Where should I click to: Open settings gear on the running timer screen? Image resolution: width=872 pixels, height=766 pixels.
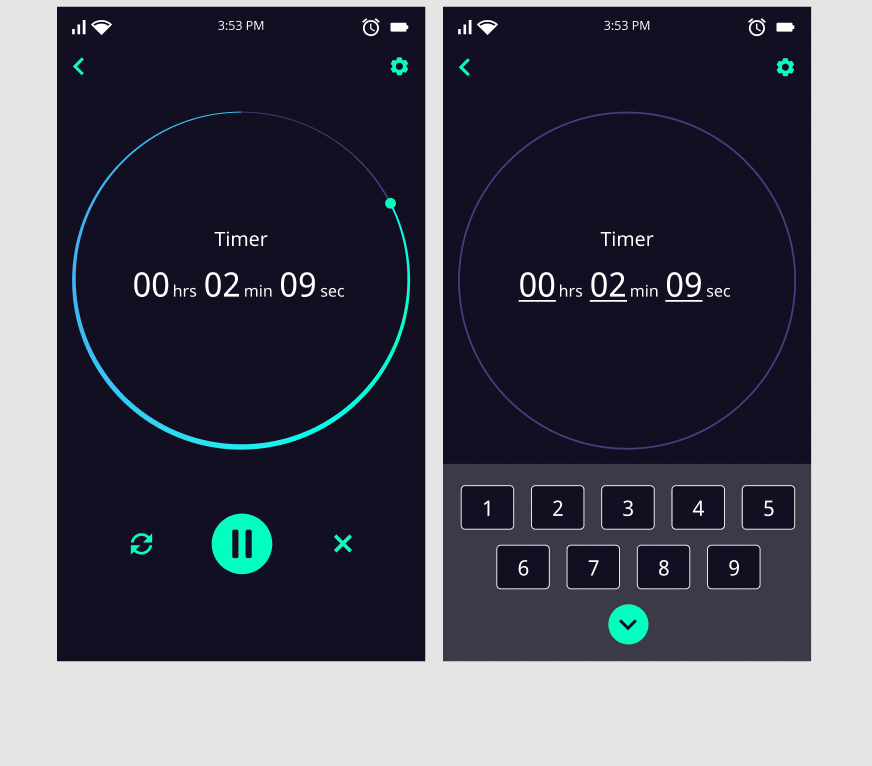(x=399, y=67)
